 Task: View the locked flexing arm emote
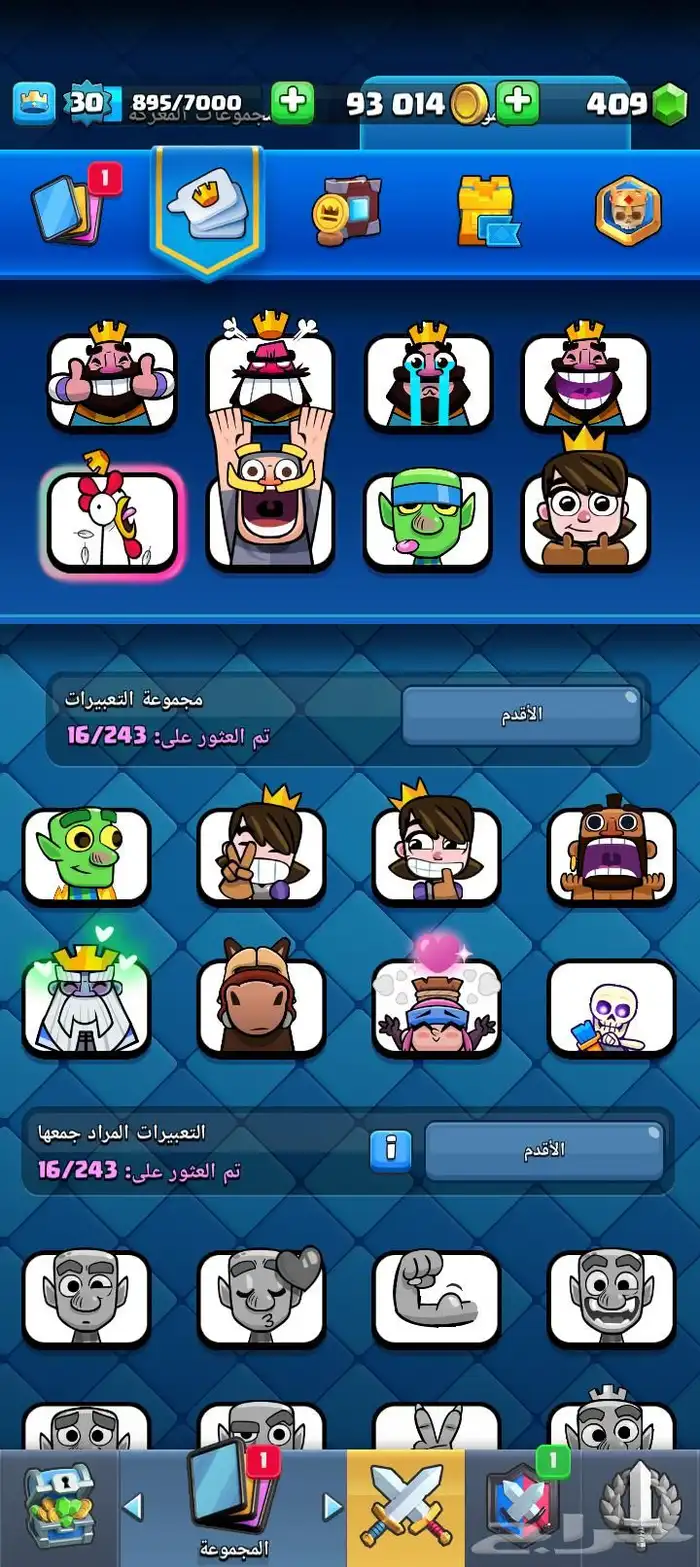coord(436,1298)
